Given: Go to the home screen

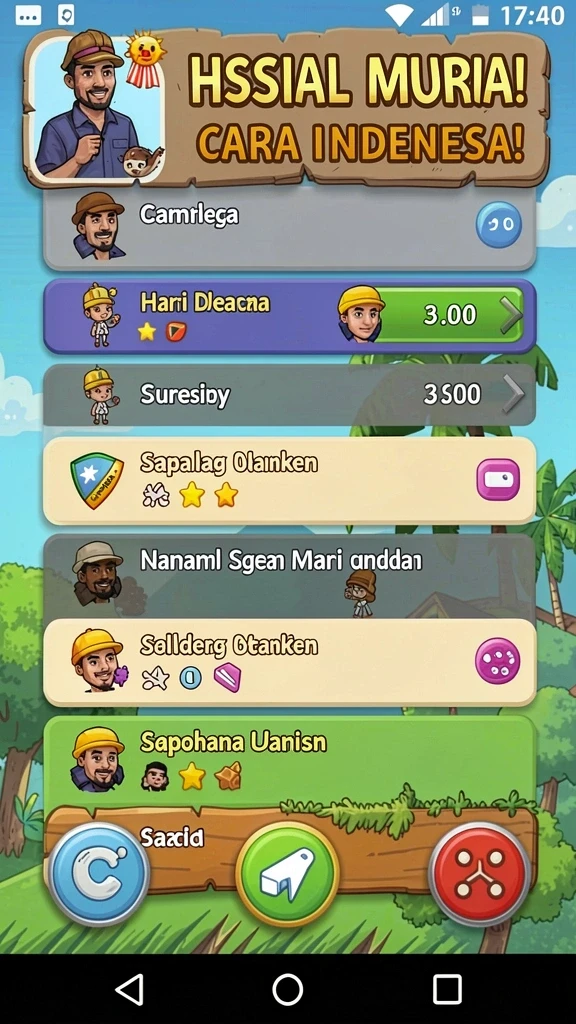Looking at the screenshot, I should (288, 989).
